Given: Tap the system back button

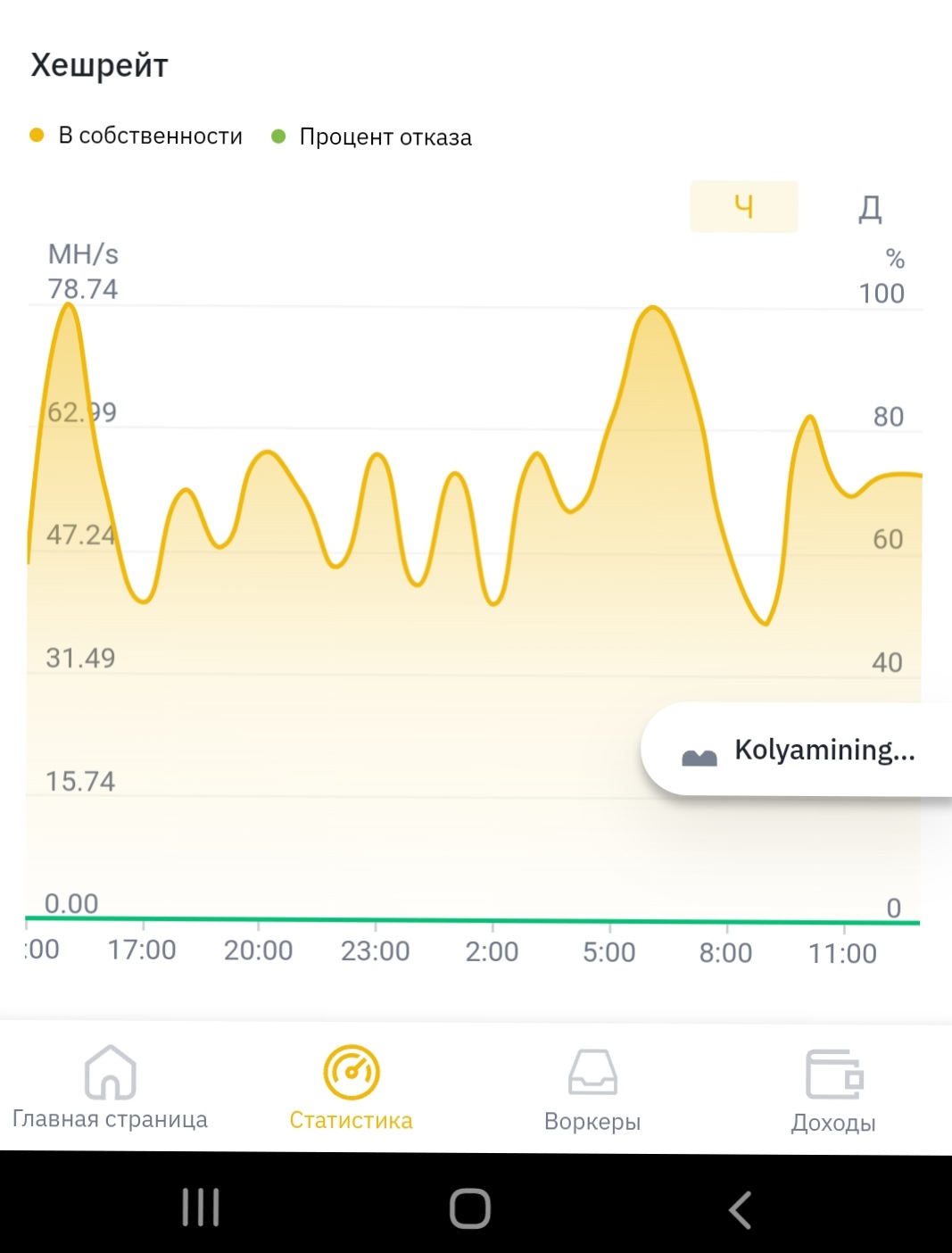Looking at the screenshot, I should tap(740, 1210).
